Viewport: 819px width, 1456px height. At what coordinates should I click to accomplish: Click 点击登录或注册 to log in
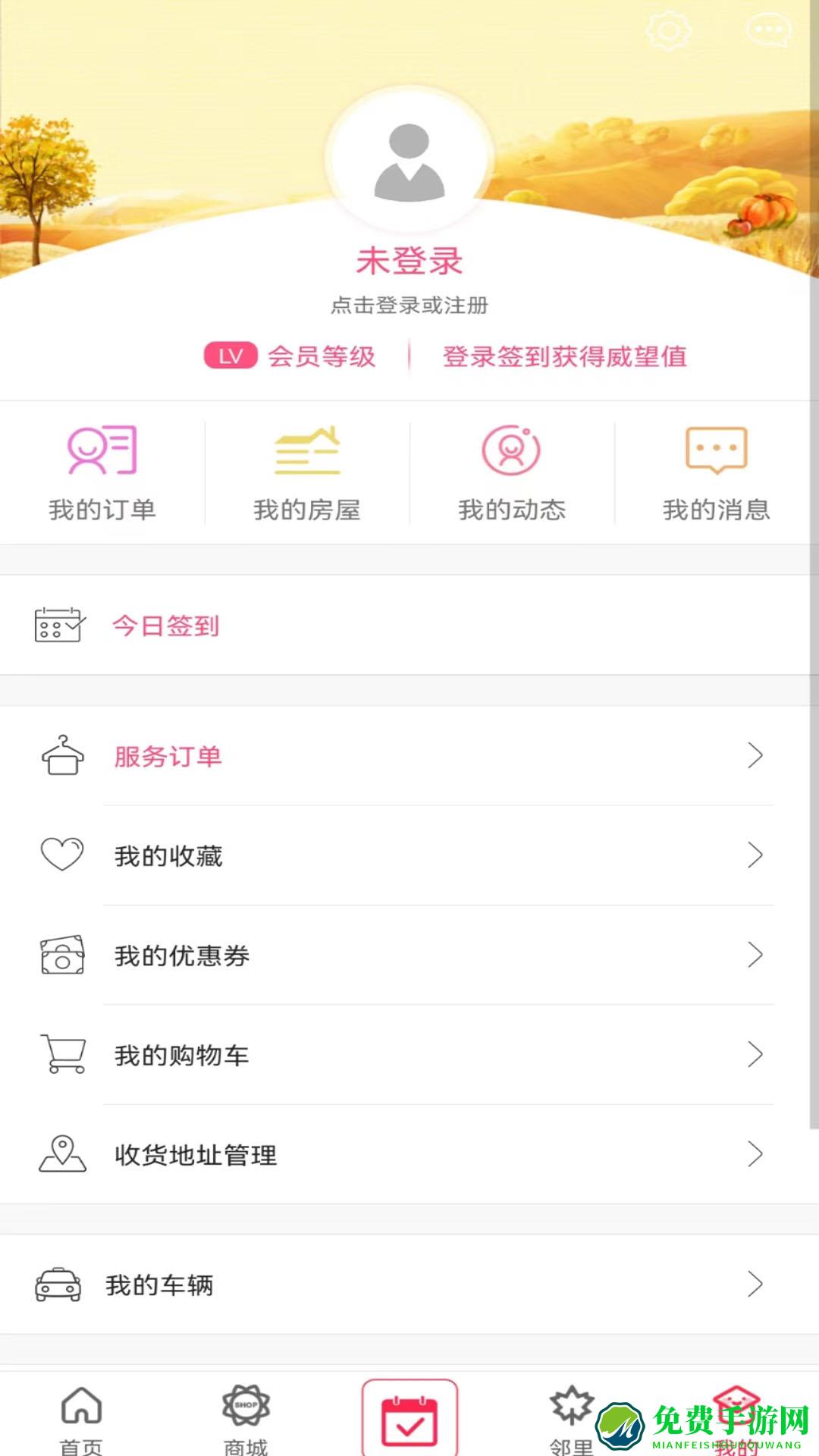[409, 306]
